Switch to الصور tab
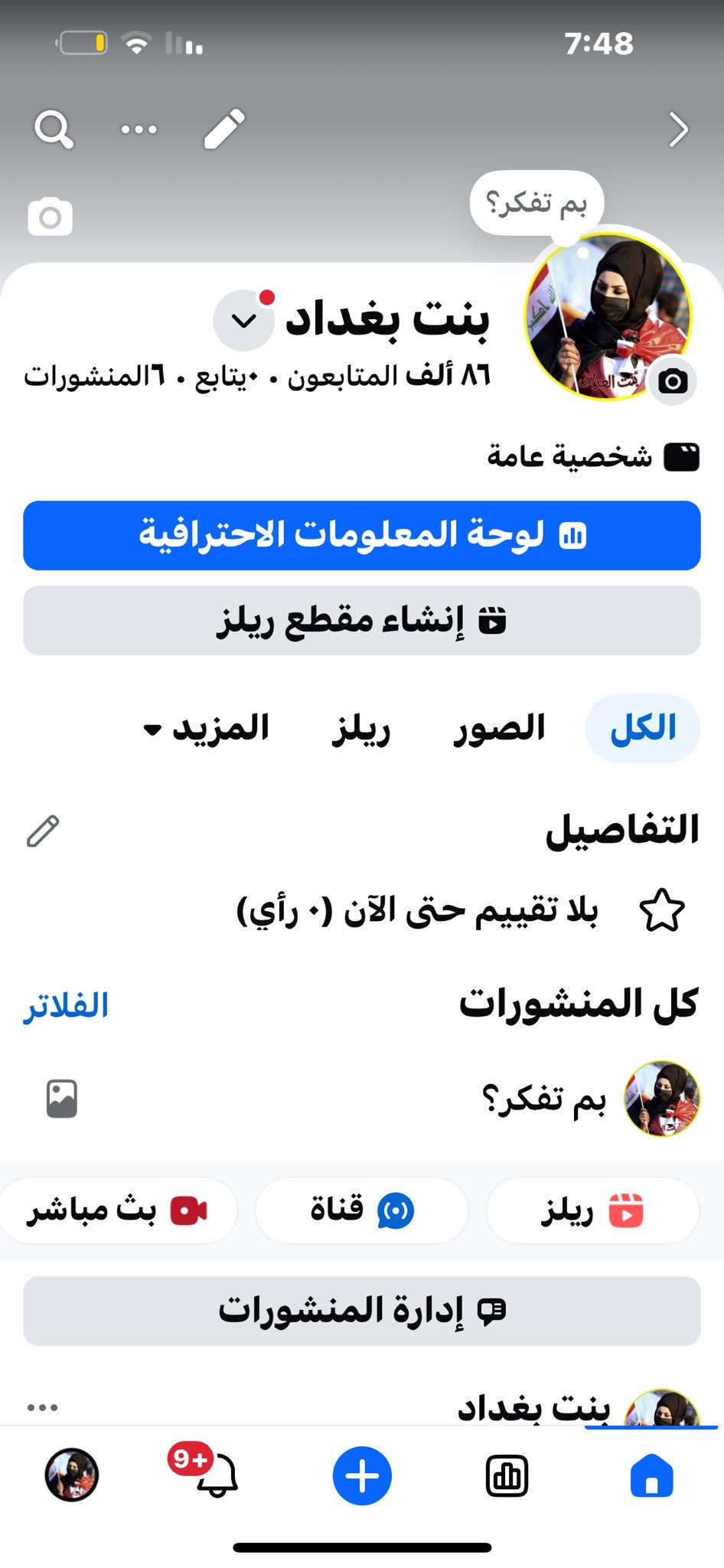The image size is (724, 1568). pyautogui.click(x=499, y=728)
